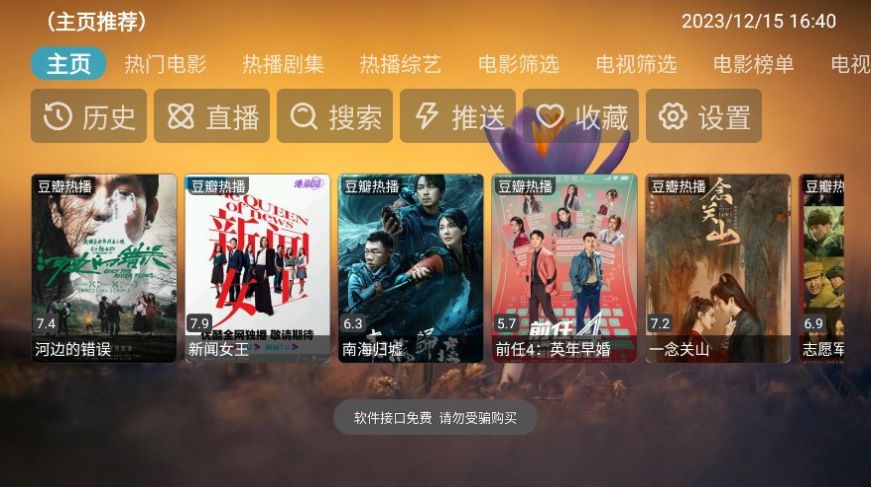The width and height of the screenshot is (871, 487).
Task: View 收藏 favorites
Action: point(581,117)
